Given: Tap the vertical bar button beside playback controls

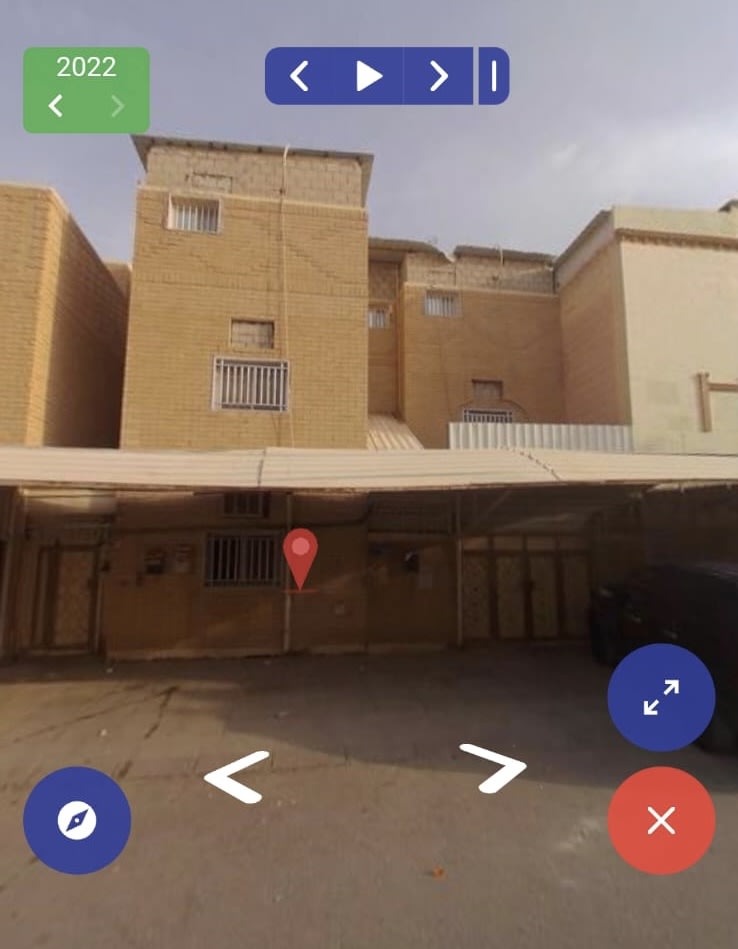Looking at the screenshot, I should coord(493,76).
